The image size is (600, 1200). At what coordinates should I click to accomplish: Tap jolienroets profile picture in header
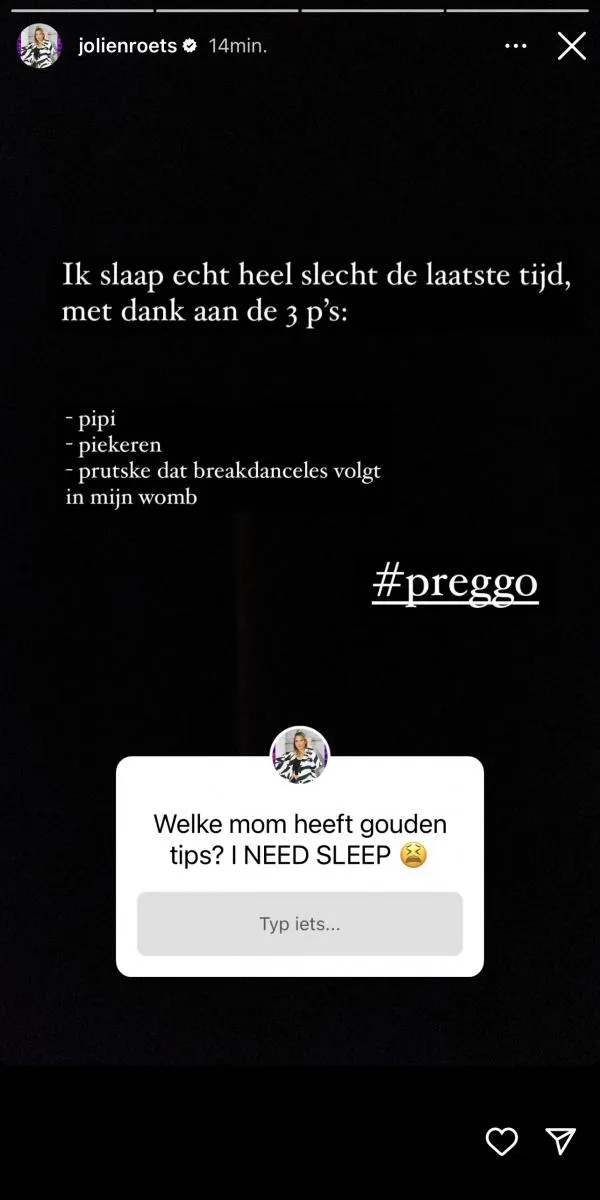pos(40,46)
